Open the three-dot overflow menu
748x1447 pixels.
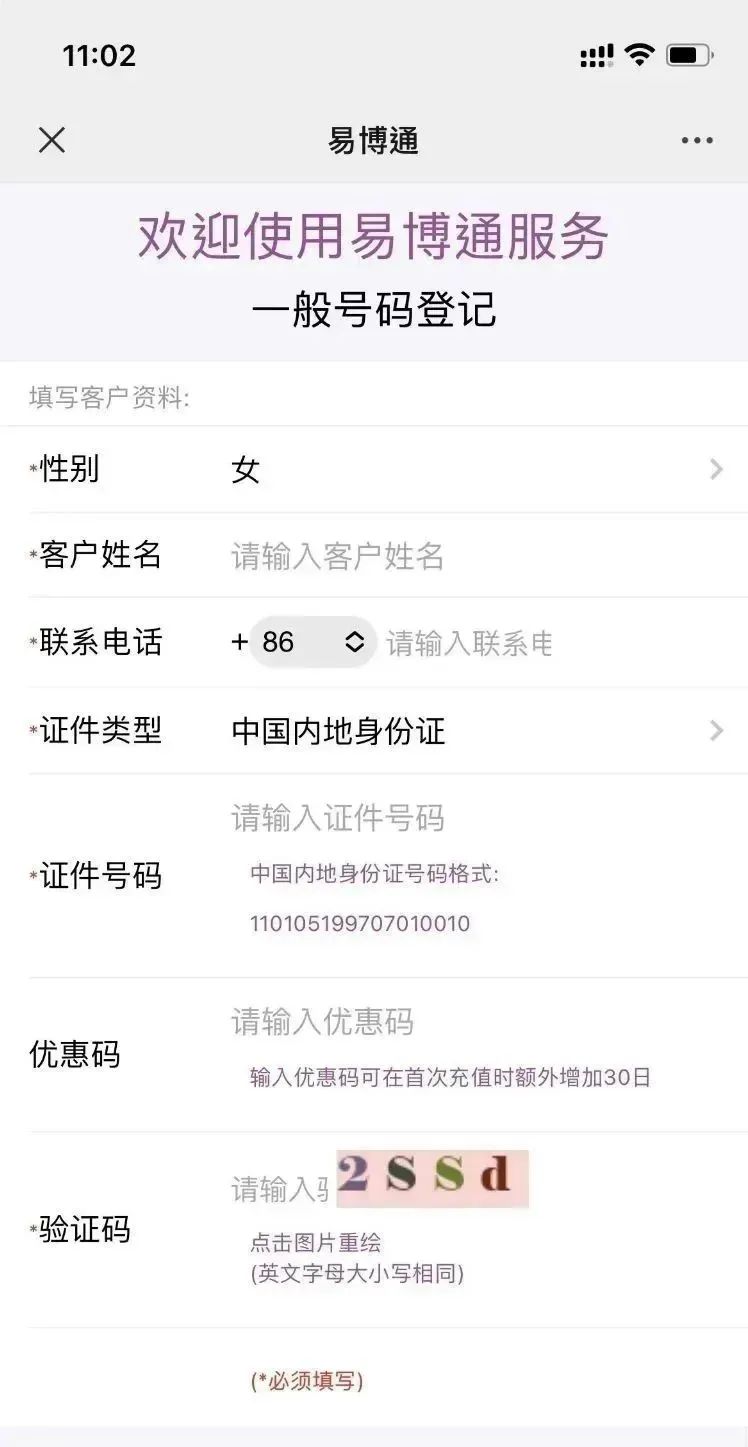pos(697,140)
